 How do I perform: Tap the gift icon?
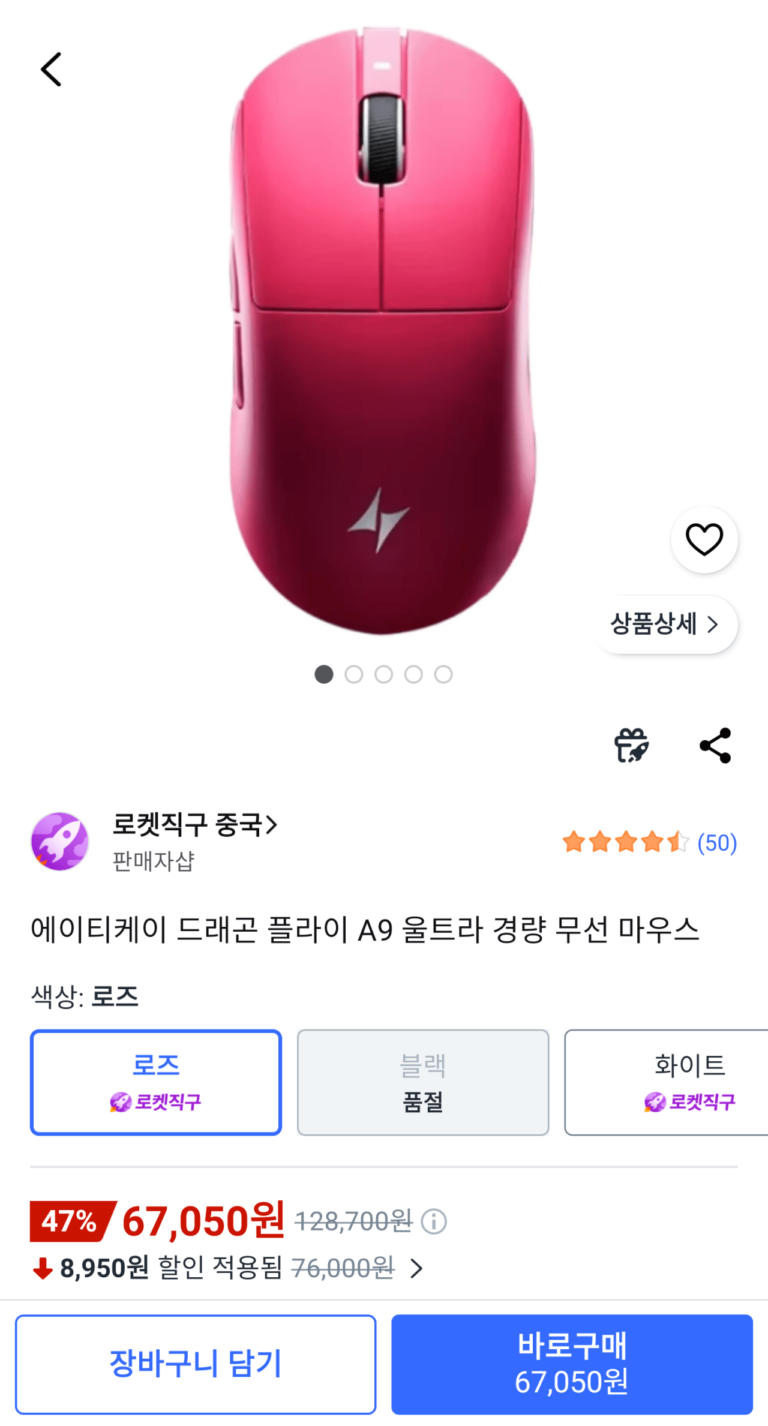click(631, 746)
